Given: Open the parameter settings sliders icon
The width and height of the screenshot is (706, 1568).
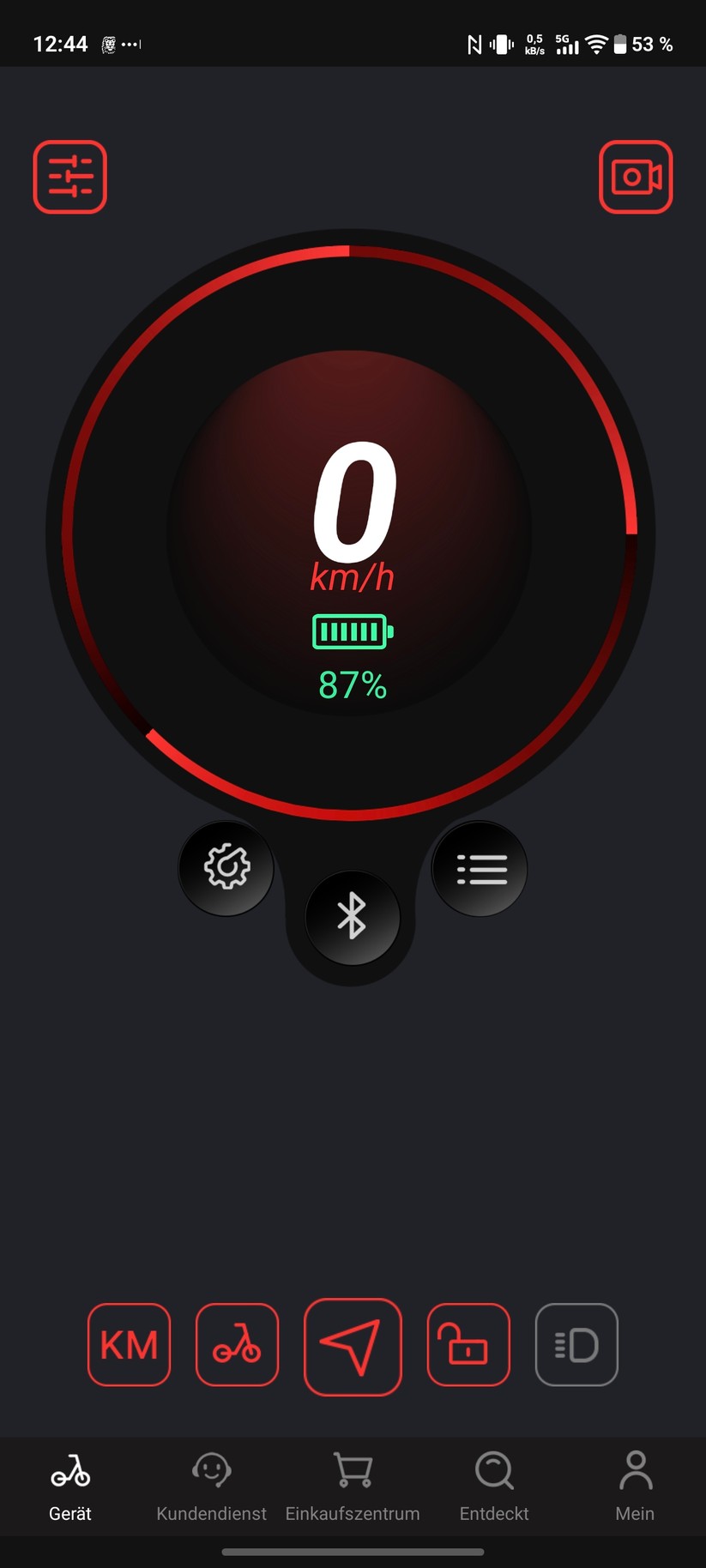Looking at the screenshot, I should [69, 175].
